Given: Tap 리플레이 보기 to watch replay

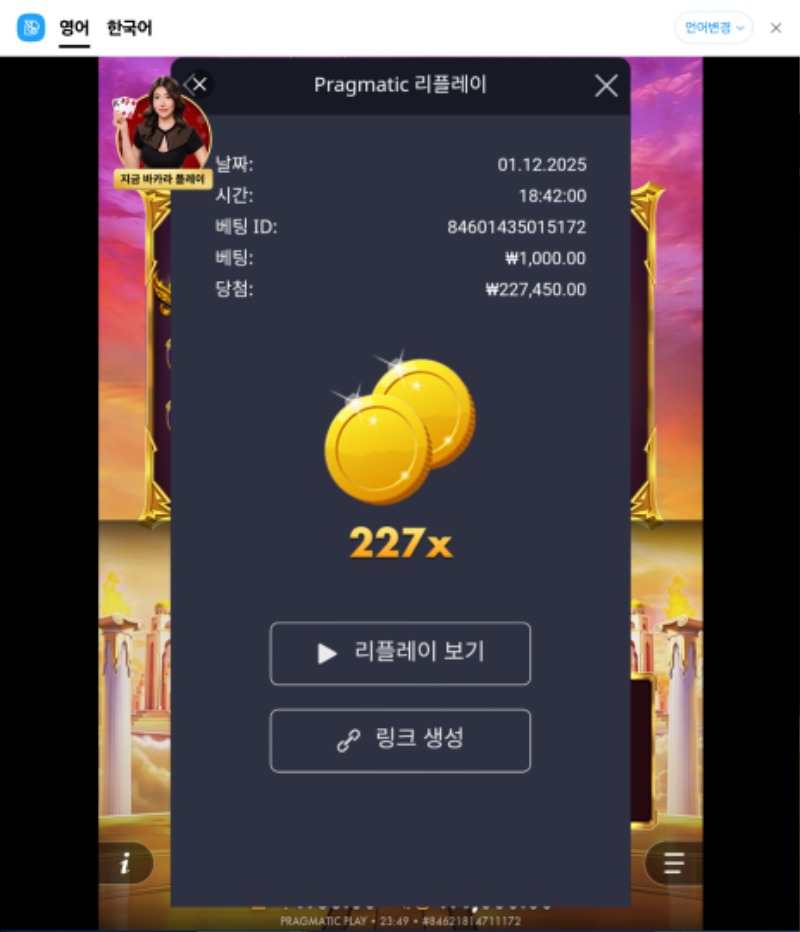Looking at the screenshot, I should pos(400,653).
